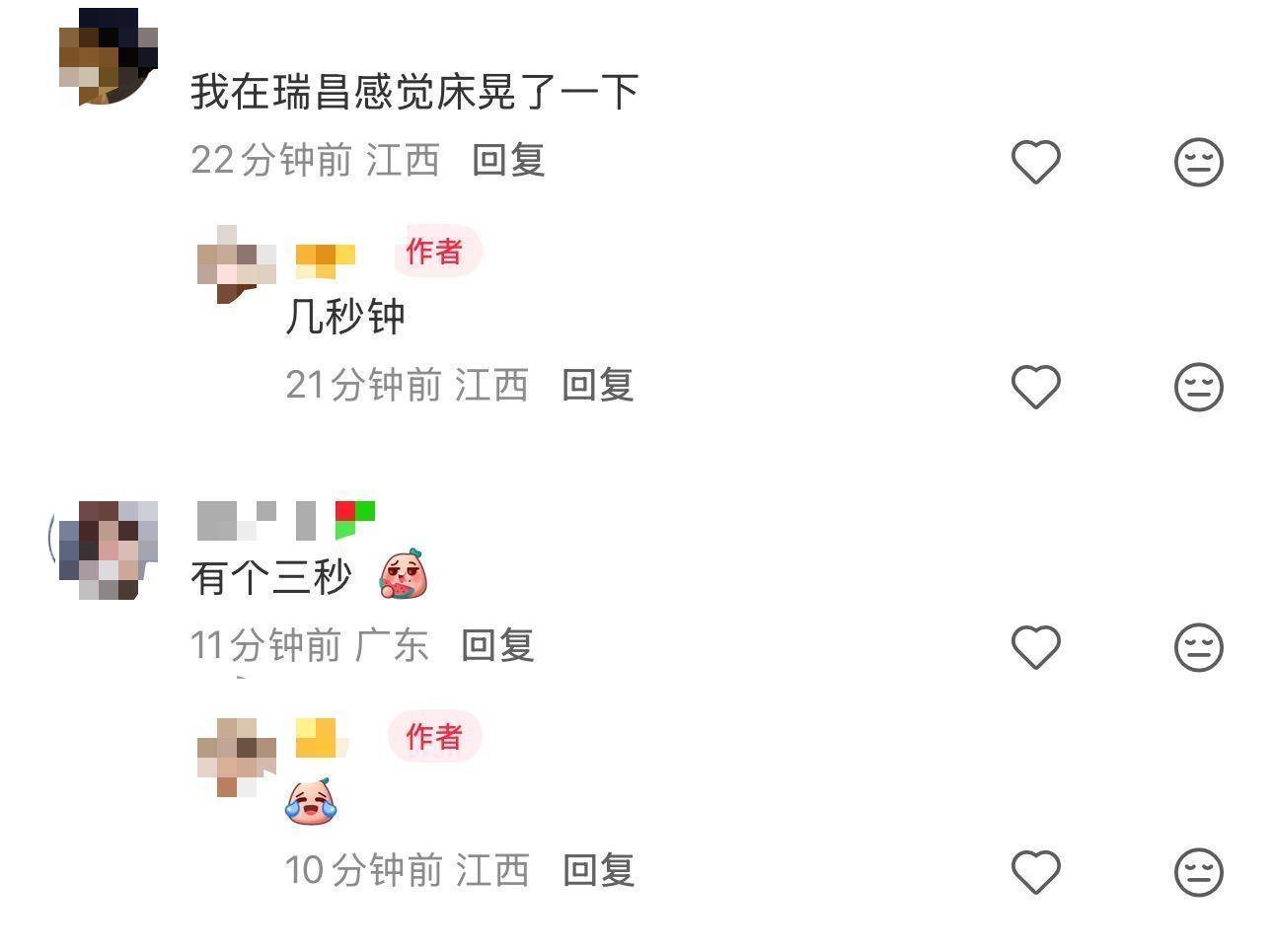Dislike the 有个三秒 comment

1198,647
